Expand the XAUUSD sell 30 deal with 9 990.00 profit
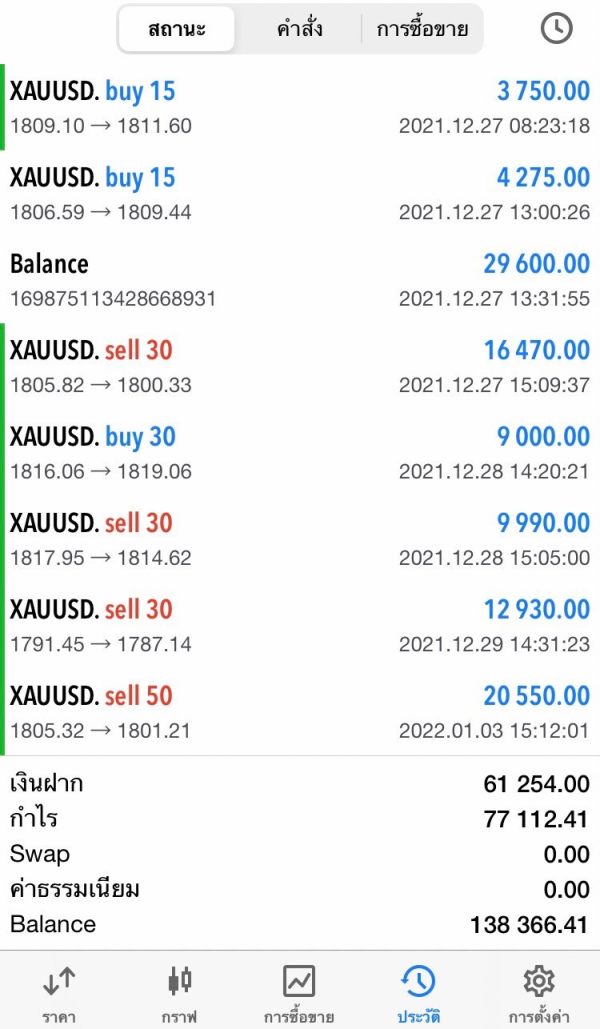Screen dimensions: 600x1029 [x=300, y=539]
